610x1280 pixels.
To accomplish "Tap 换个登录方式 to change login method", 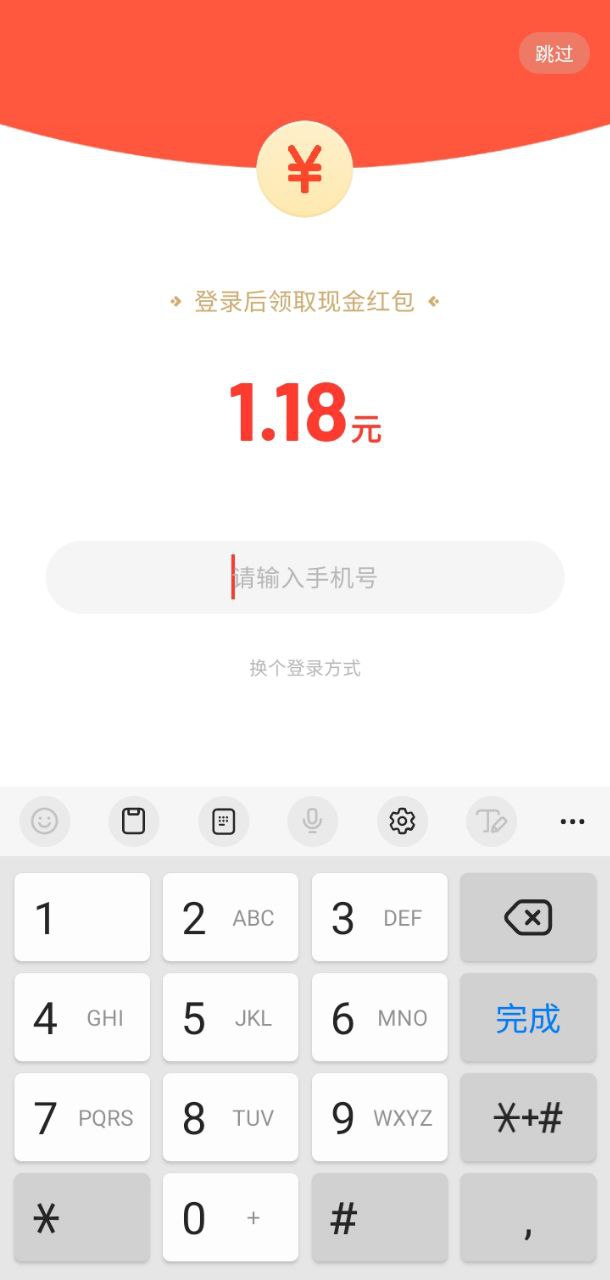I will click(x=305, y=668).
